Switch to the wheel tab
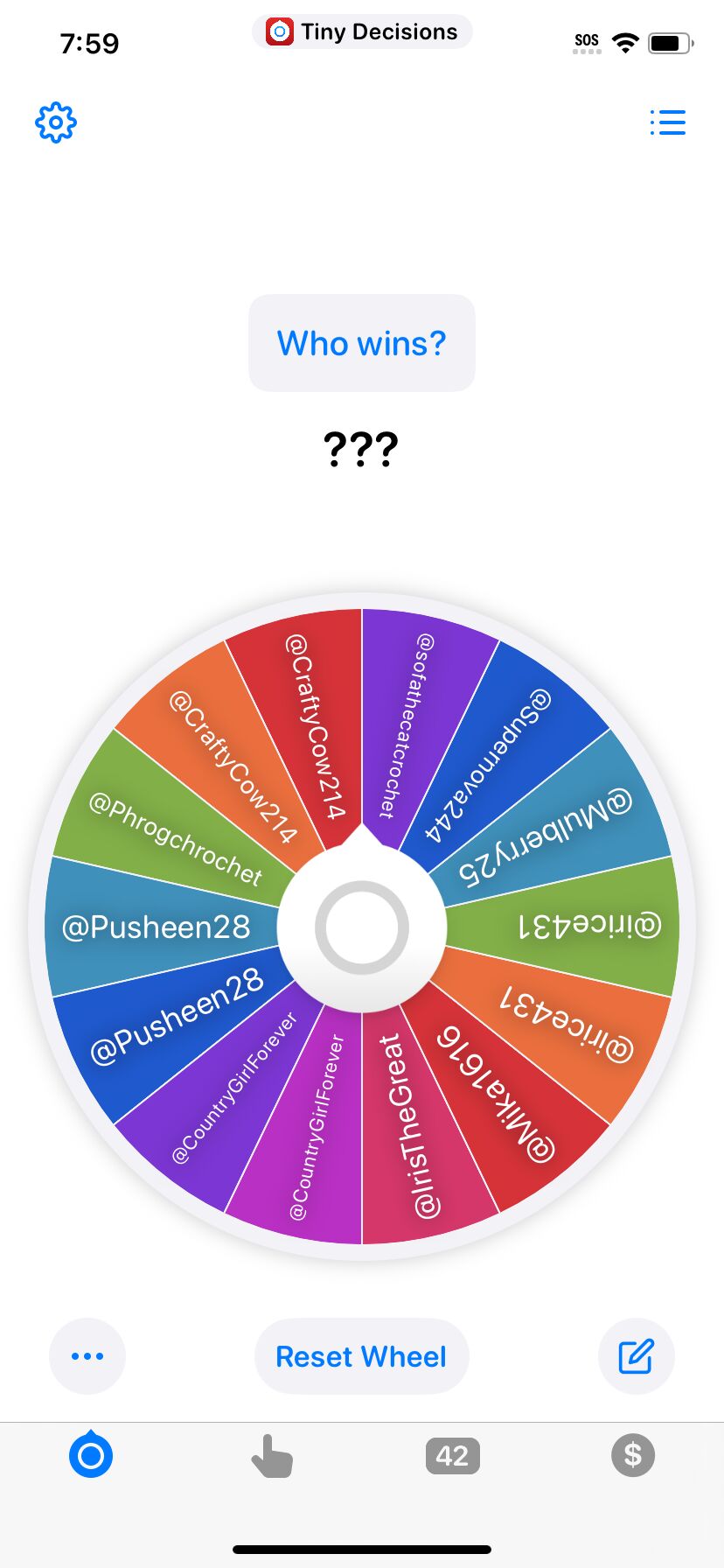Viewport: 724px width, 1568px height. coord(91,1455)
